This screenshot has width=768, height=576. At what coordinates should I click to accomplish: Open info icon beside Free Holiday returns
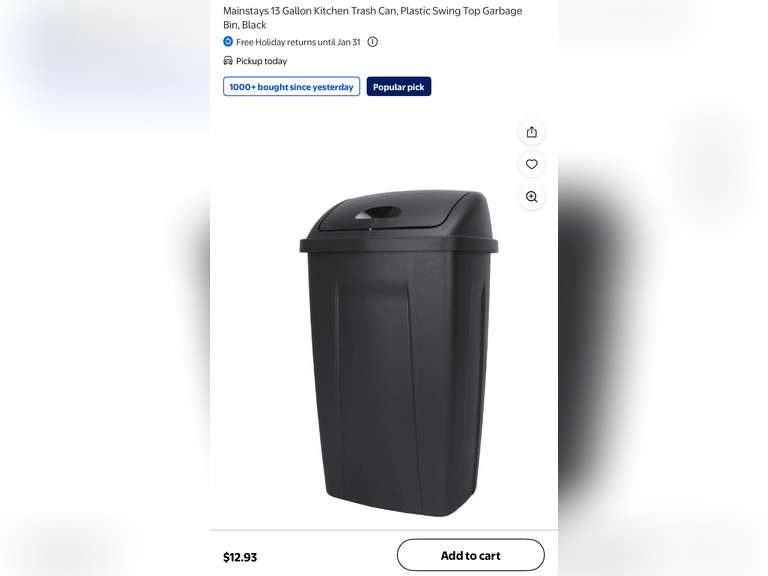point(373,42)
